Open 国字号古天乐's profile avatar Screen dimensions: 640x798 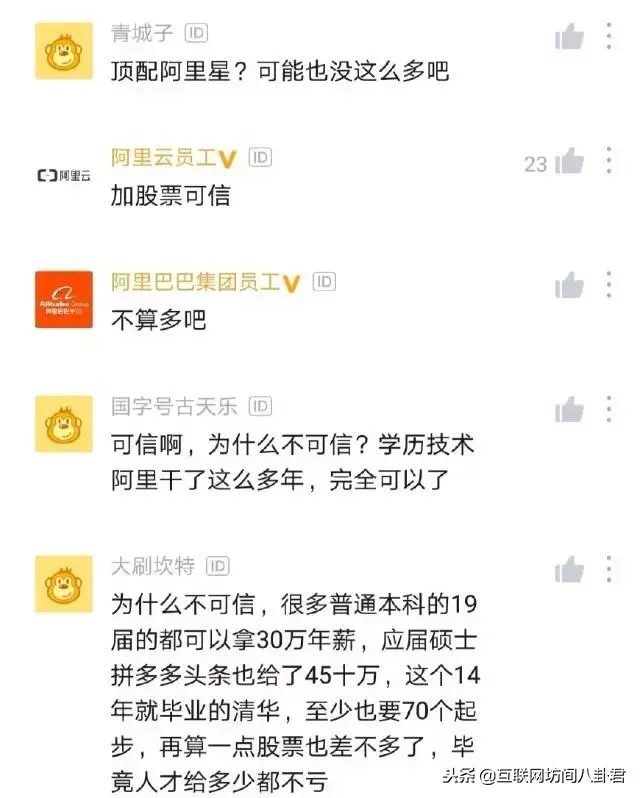click(64, 424)
